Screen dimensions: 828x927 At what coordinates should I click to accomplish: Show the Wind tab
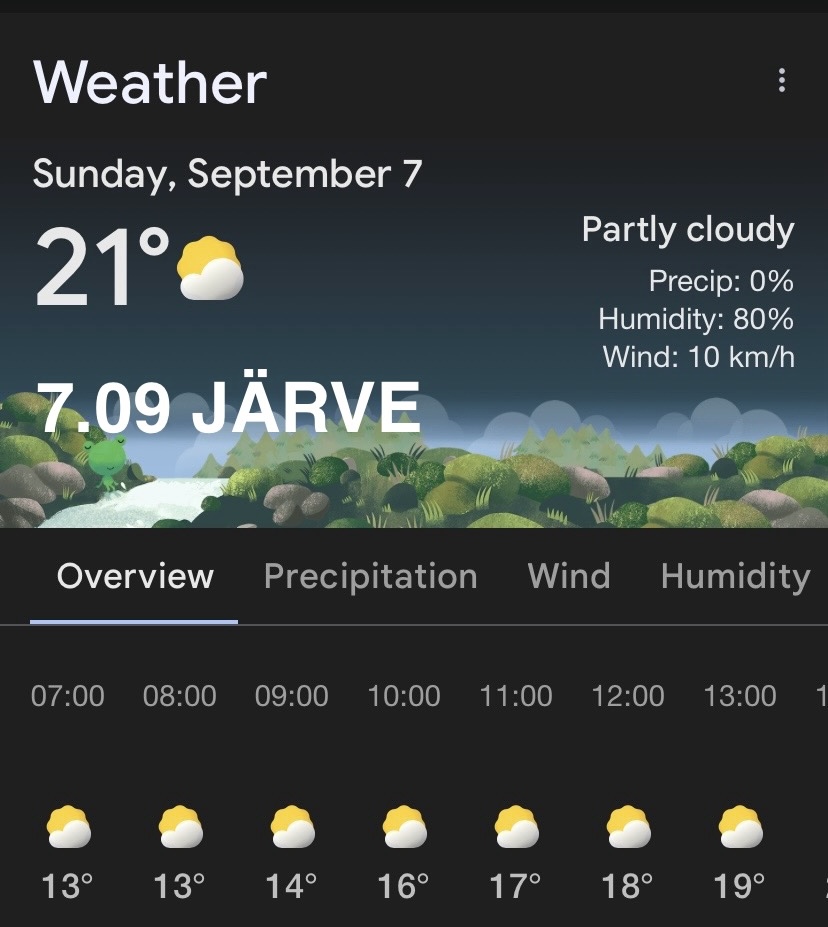pos(568,577)
